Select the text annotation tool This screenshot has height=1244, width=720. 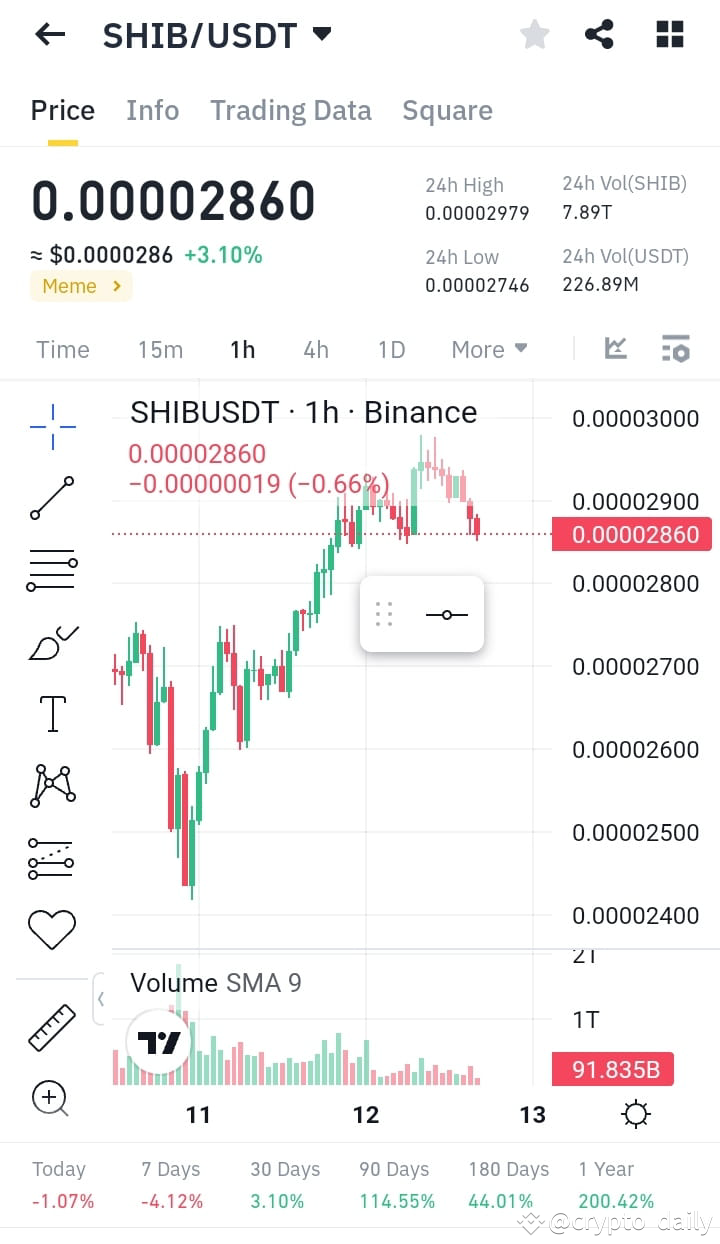[x=51, y=714]
